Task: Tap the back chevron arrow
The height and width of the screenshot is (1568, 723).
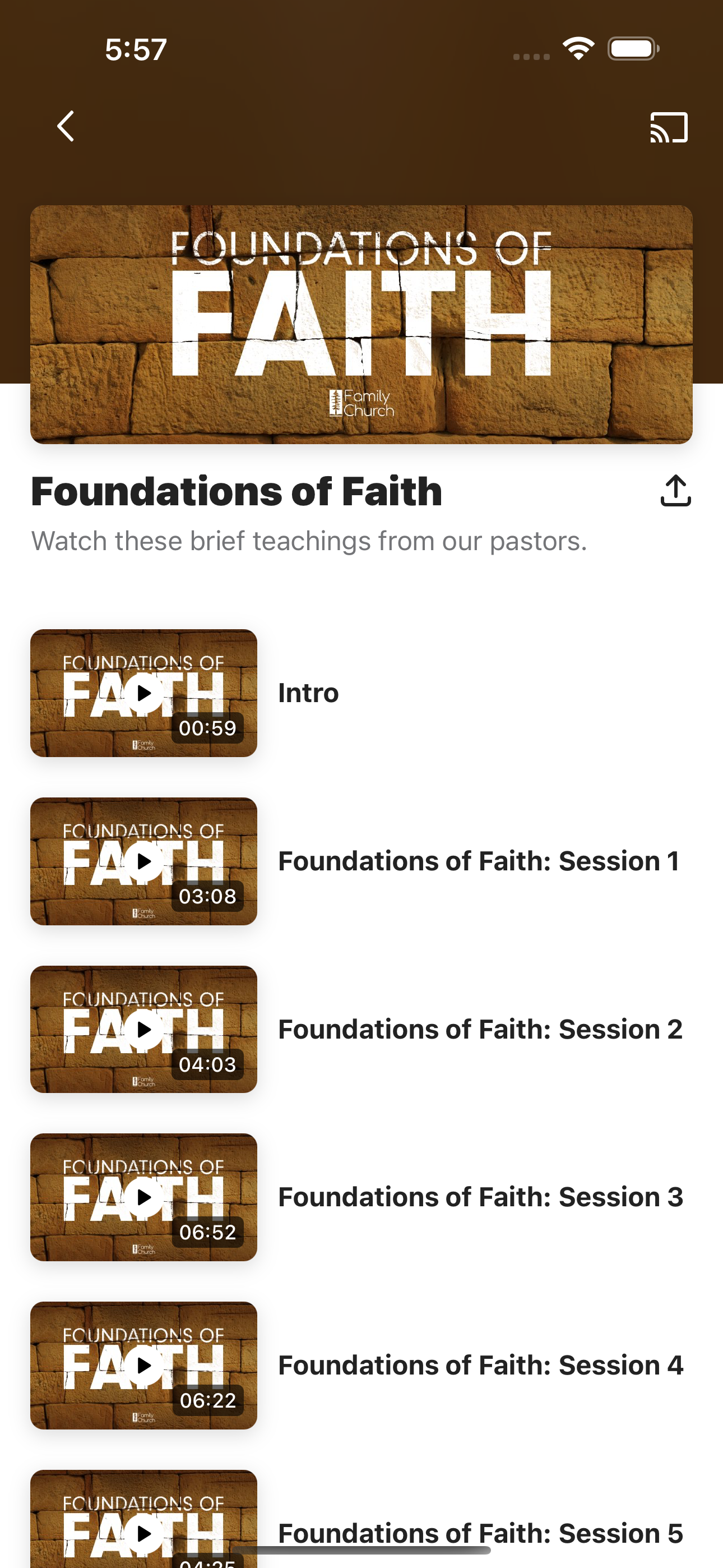Action: tap(65, 127)
